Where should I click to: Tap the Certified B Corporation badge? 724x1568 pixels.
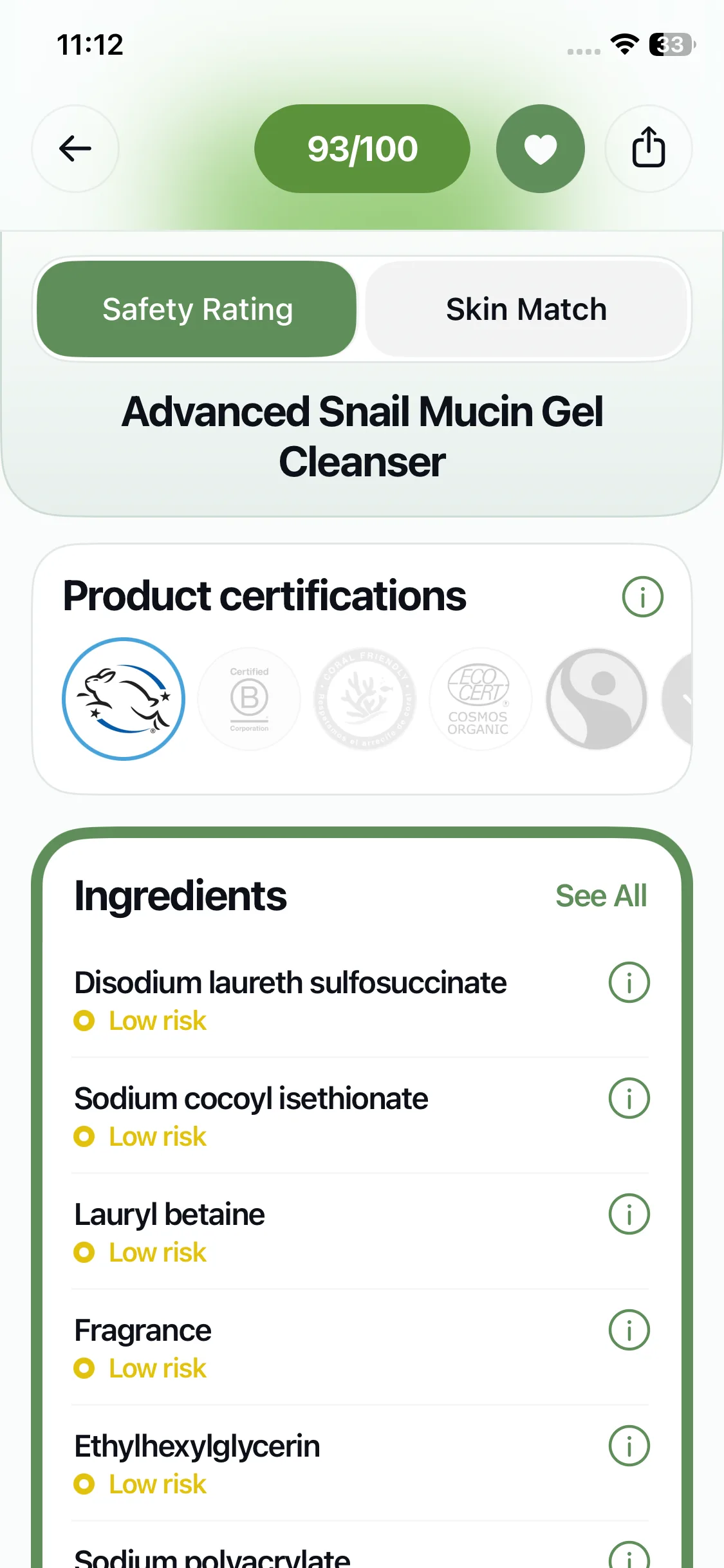[249, 699]
